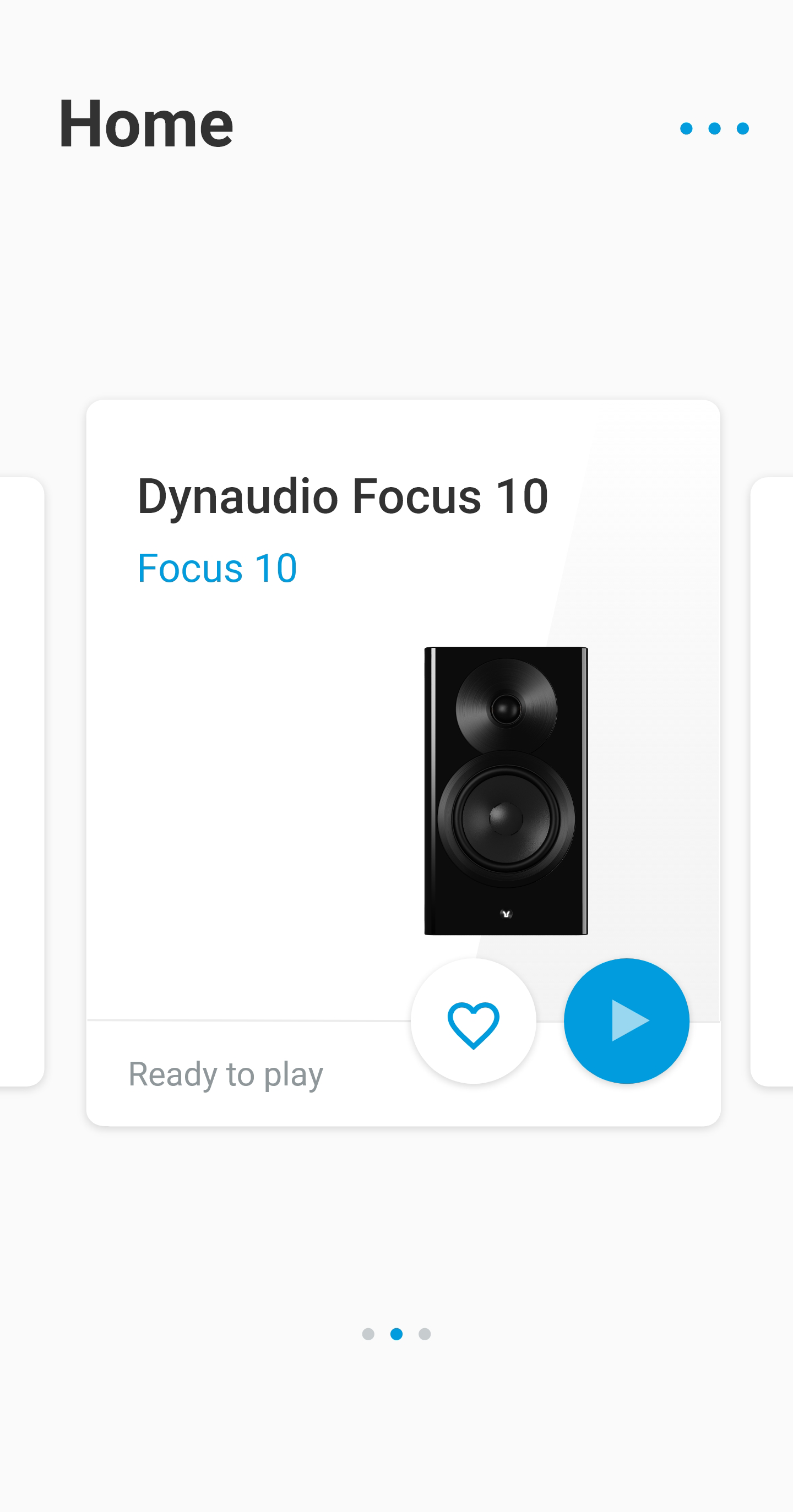This screenshot has width=793, height=1512.
Task: Start playback on Dynaudio Focus 10
Action: tap(626, 1020)
